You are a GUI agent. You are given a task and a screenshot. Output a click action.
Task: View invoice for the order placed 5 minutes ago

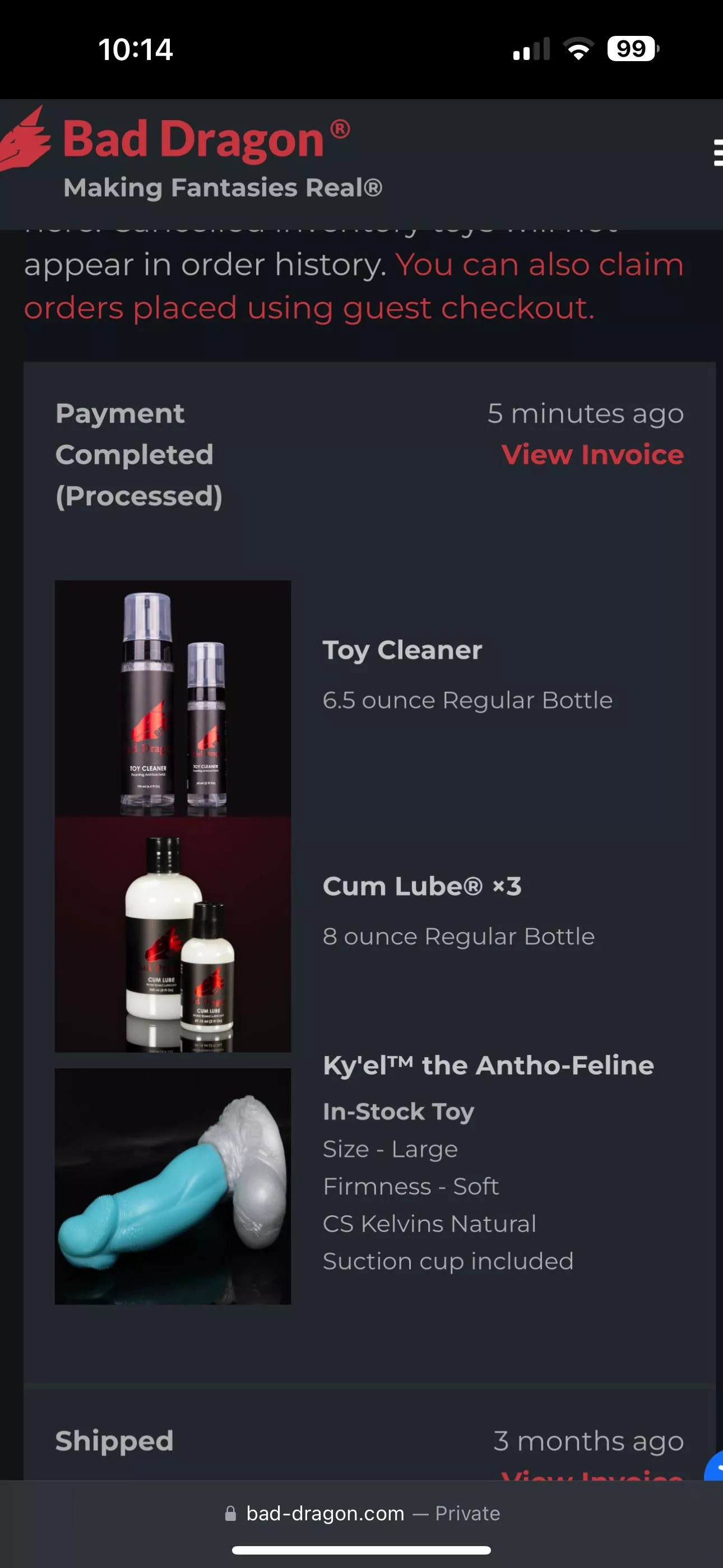pyautogui.click(x=592, y=455)
